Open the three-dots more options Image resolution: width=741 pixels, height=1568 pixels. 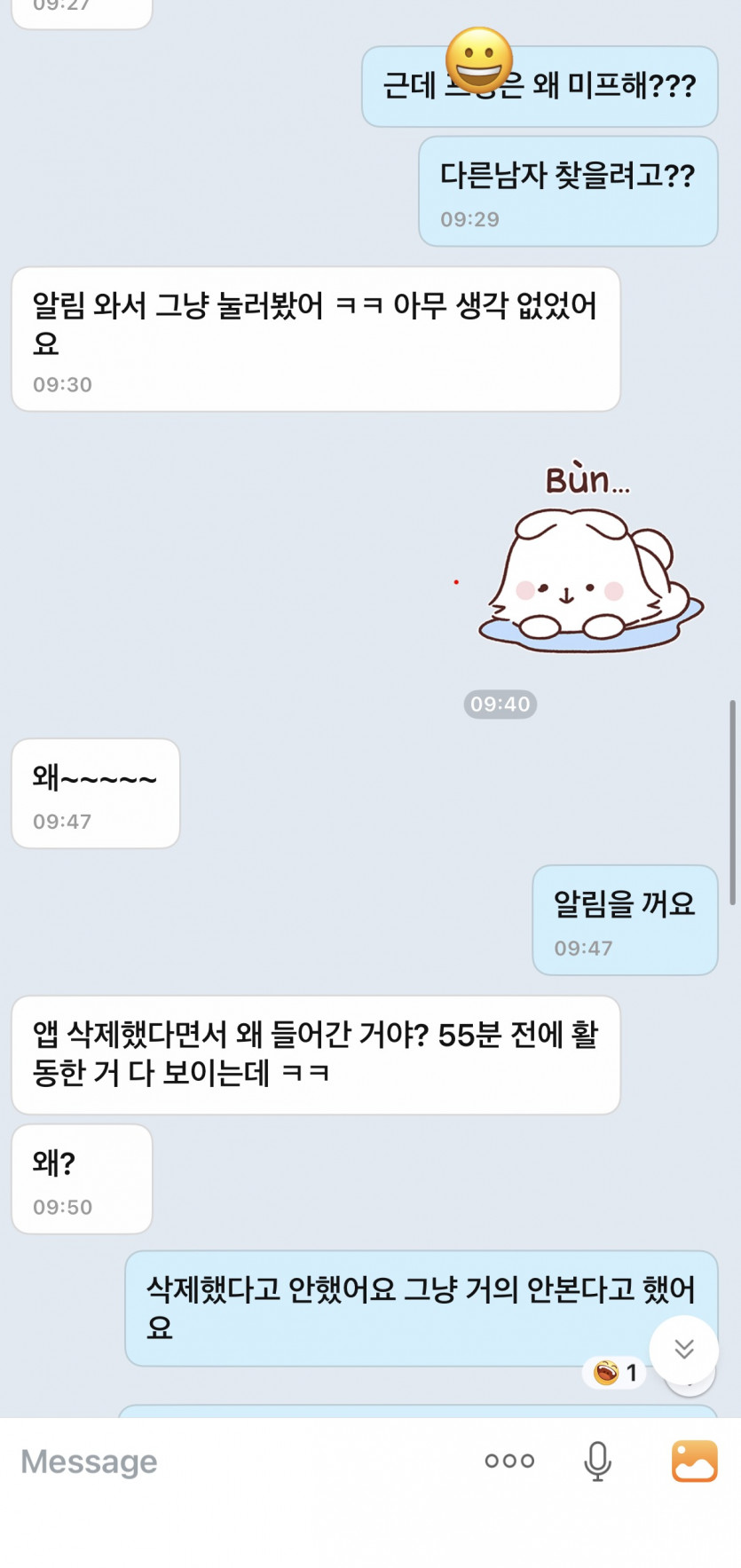pyautogui.click(x=509, y=1462)
